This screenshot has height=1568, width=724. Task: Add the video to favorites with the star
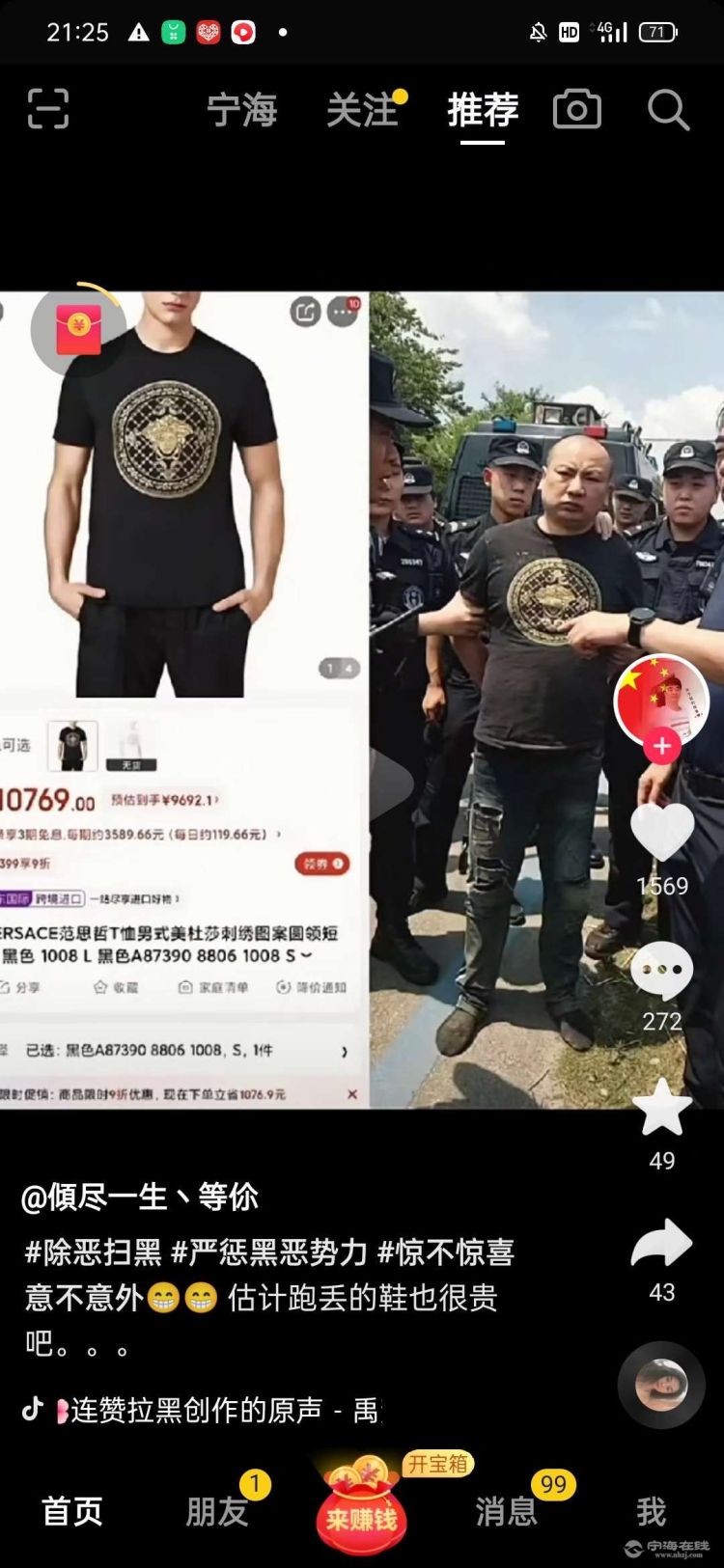point(662,1109)
